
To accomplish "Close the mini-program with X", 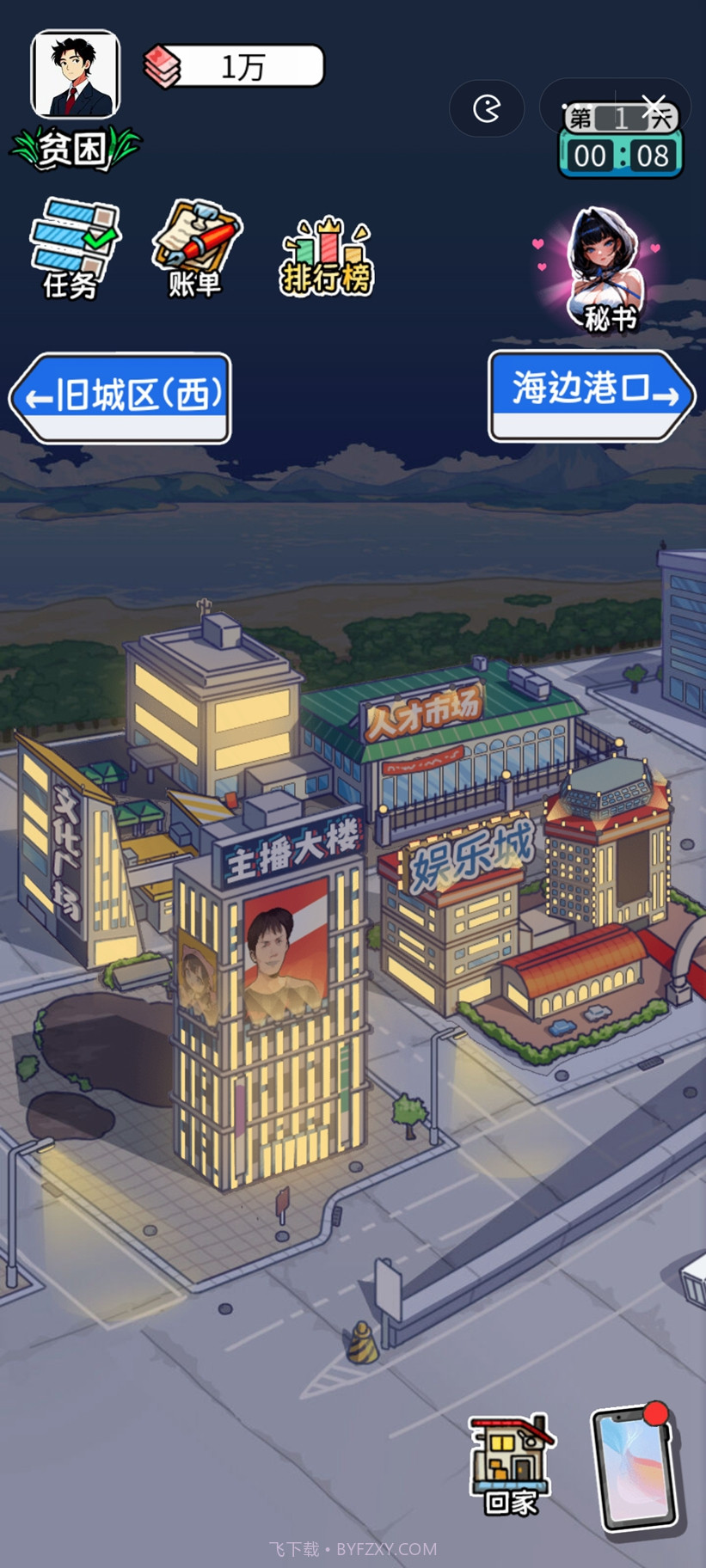I will tap(656, 107).
